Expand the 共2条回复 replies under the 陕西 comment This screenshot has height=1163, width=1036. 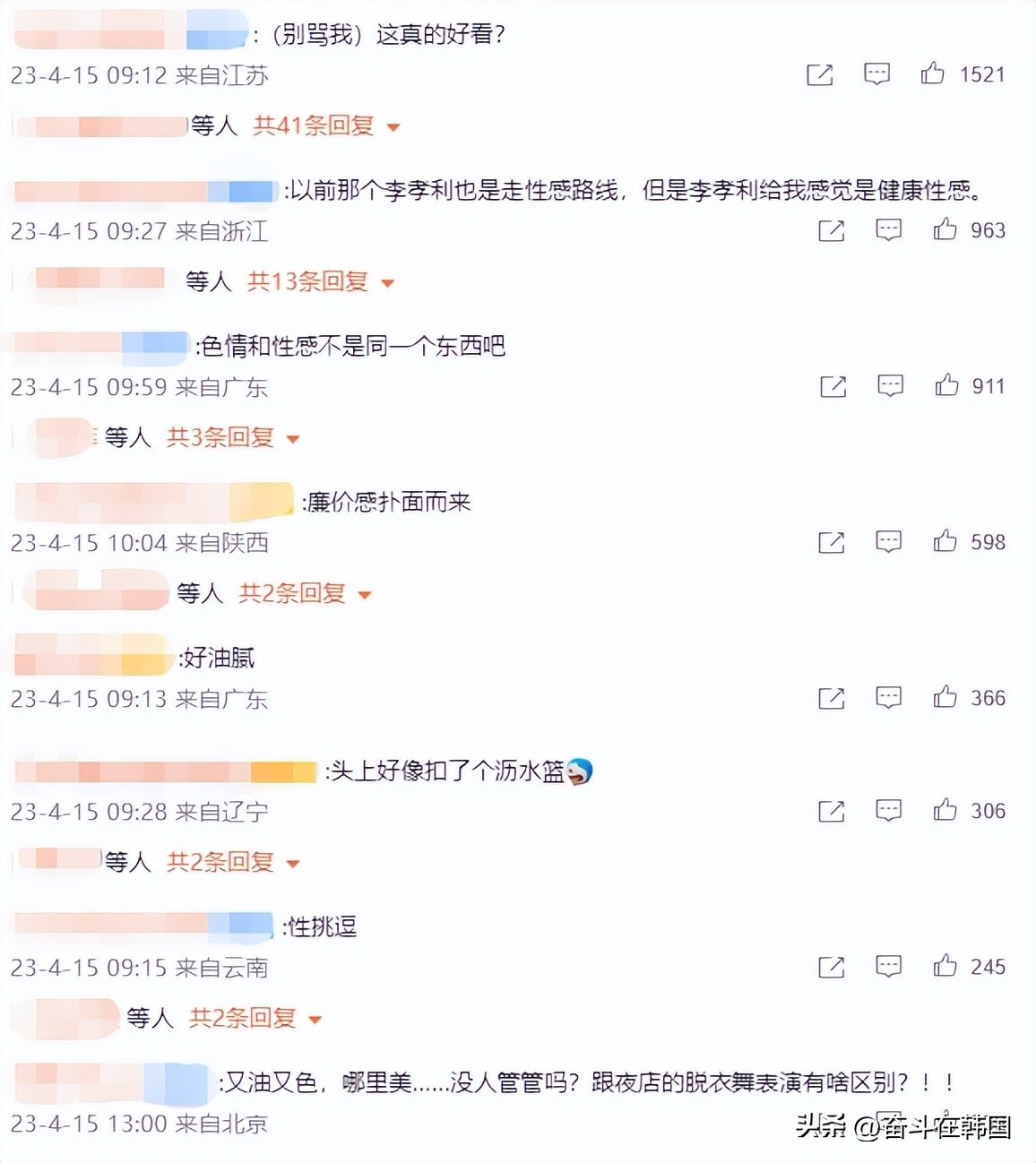304,594
